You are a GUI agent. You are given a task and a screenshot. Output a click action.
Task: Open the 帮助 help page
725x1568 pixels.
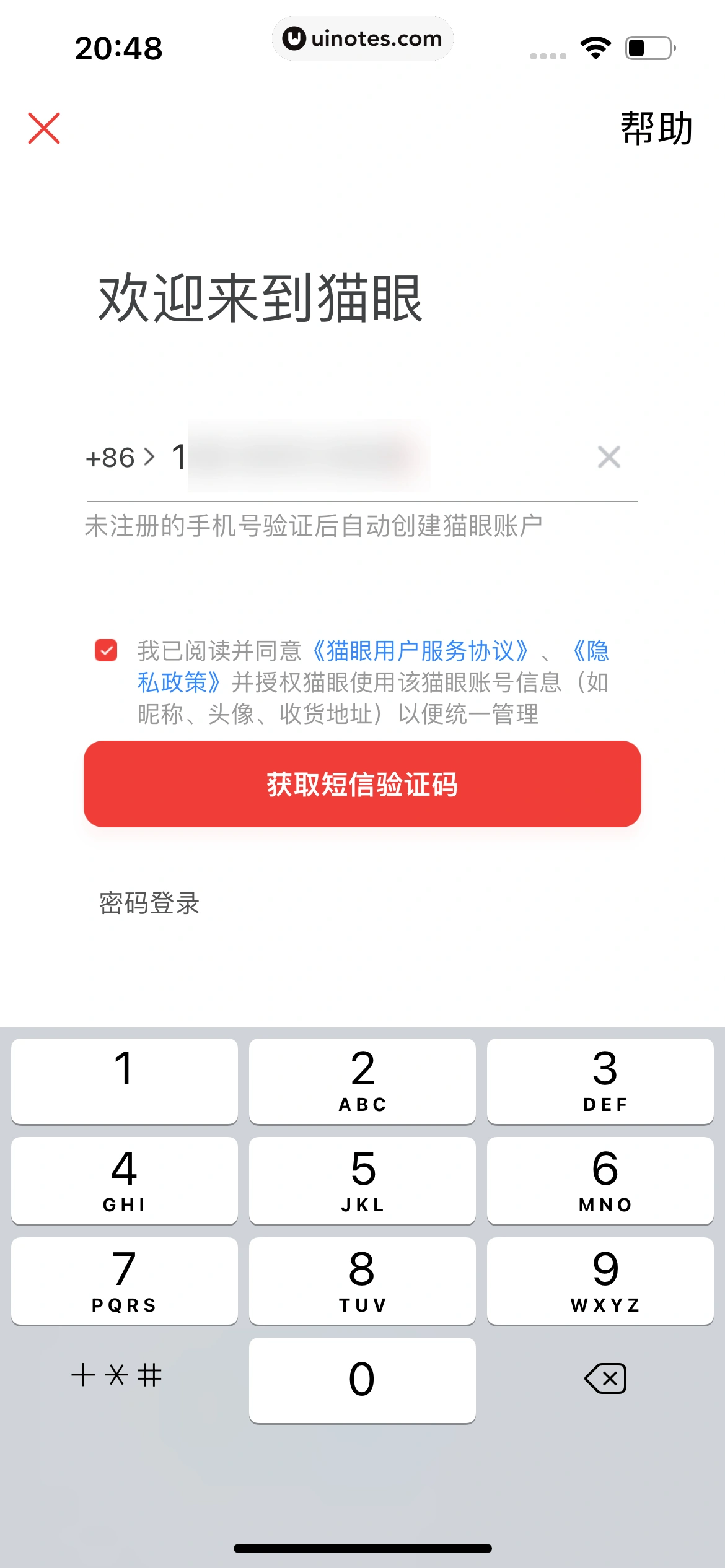coord(656,129)
